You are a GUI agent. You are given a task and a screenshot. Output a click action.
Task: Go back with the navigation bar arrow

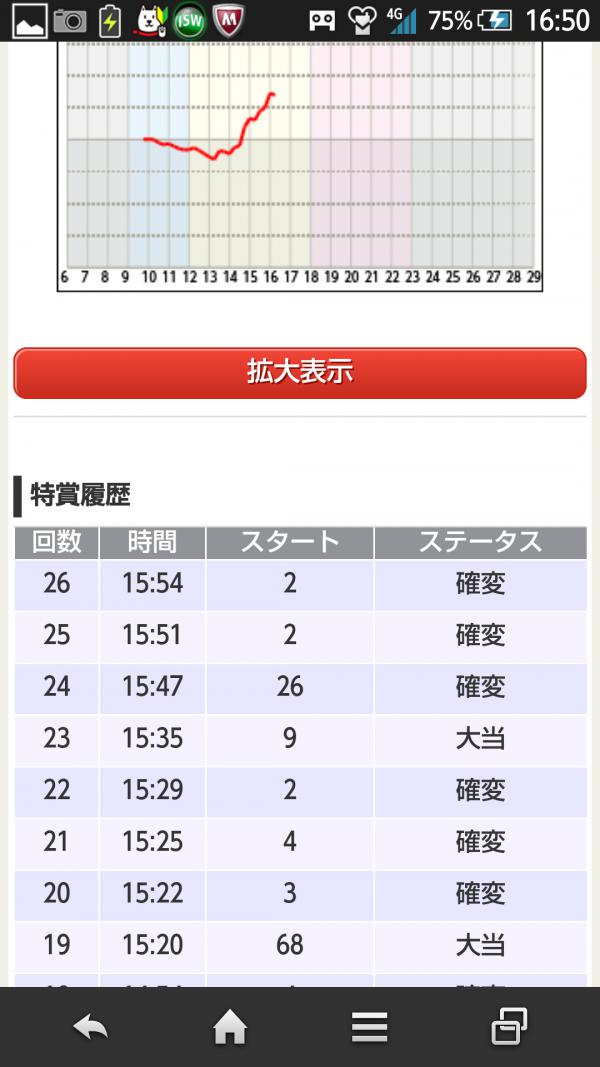click(90, 1027)
